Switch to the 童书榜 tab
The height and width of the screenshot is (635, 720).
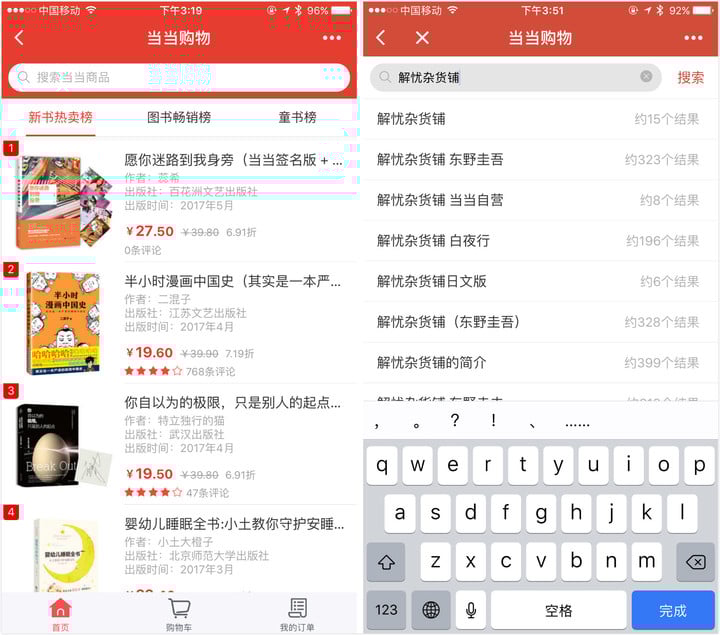click(297, 118)
